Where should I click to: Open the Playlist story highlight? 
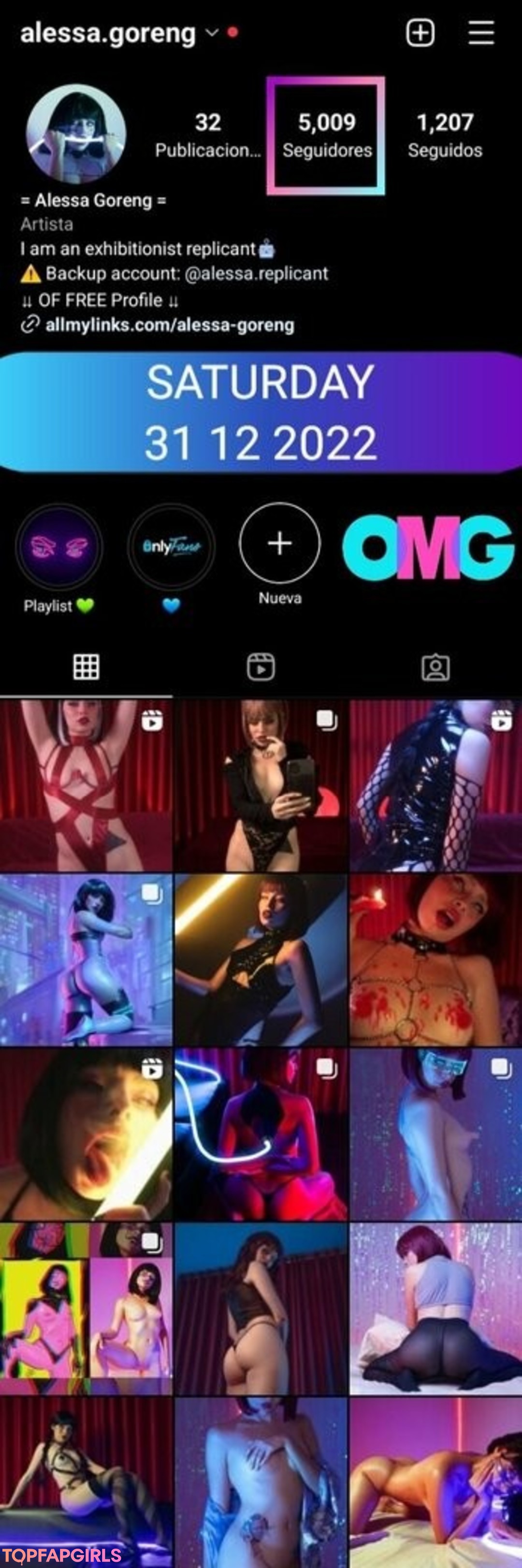coord(59,546)
